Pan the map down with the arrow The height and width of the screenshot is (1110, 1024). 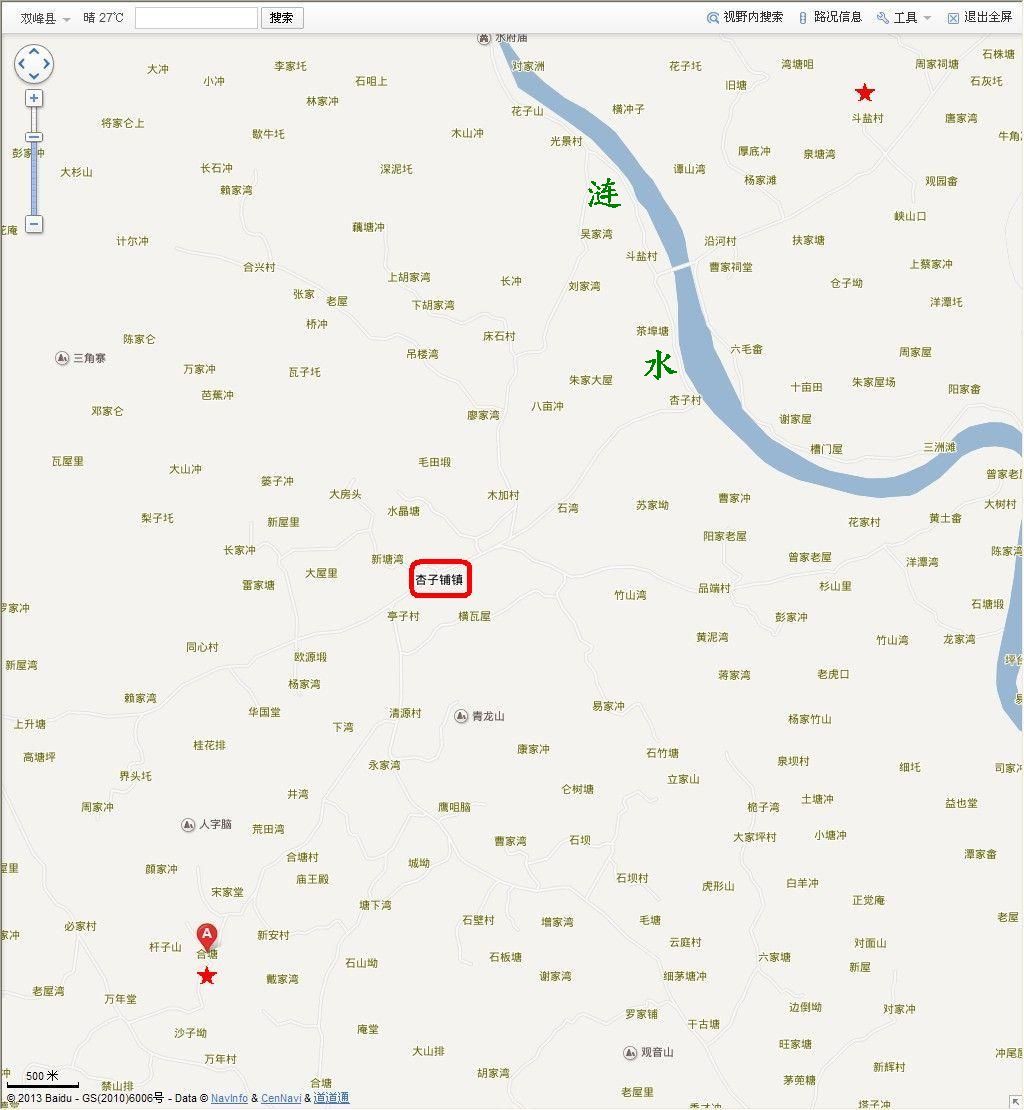[x=34, y=77]
